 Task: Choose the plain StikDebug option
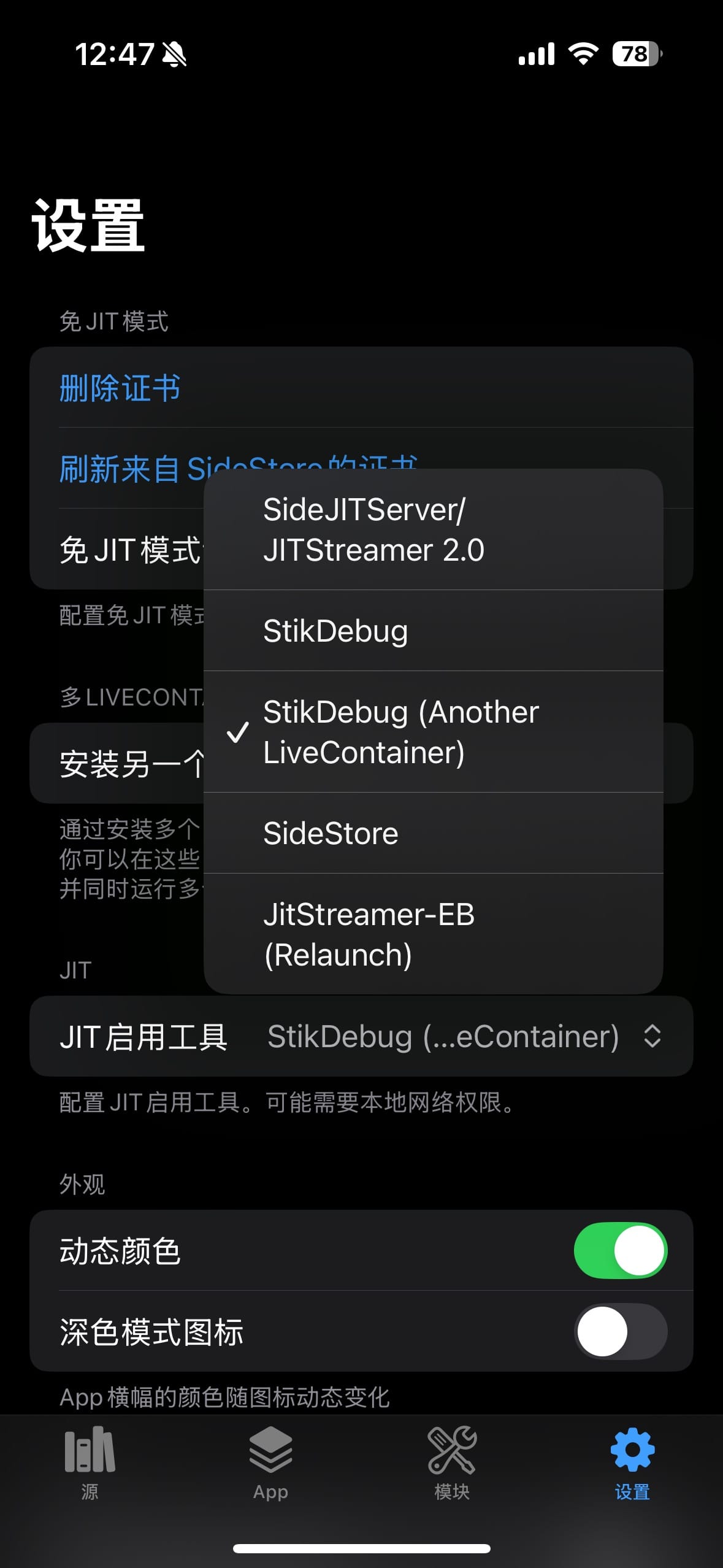pos(433,631)
